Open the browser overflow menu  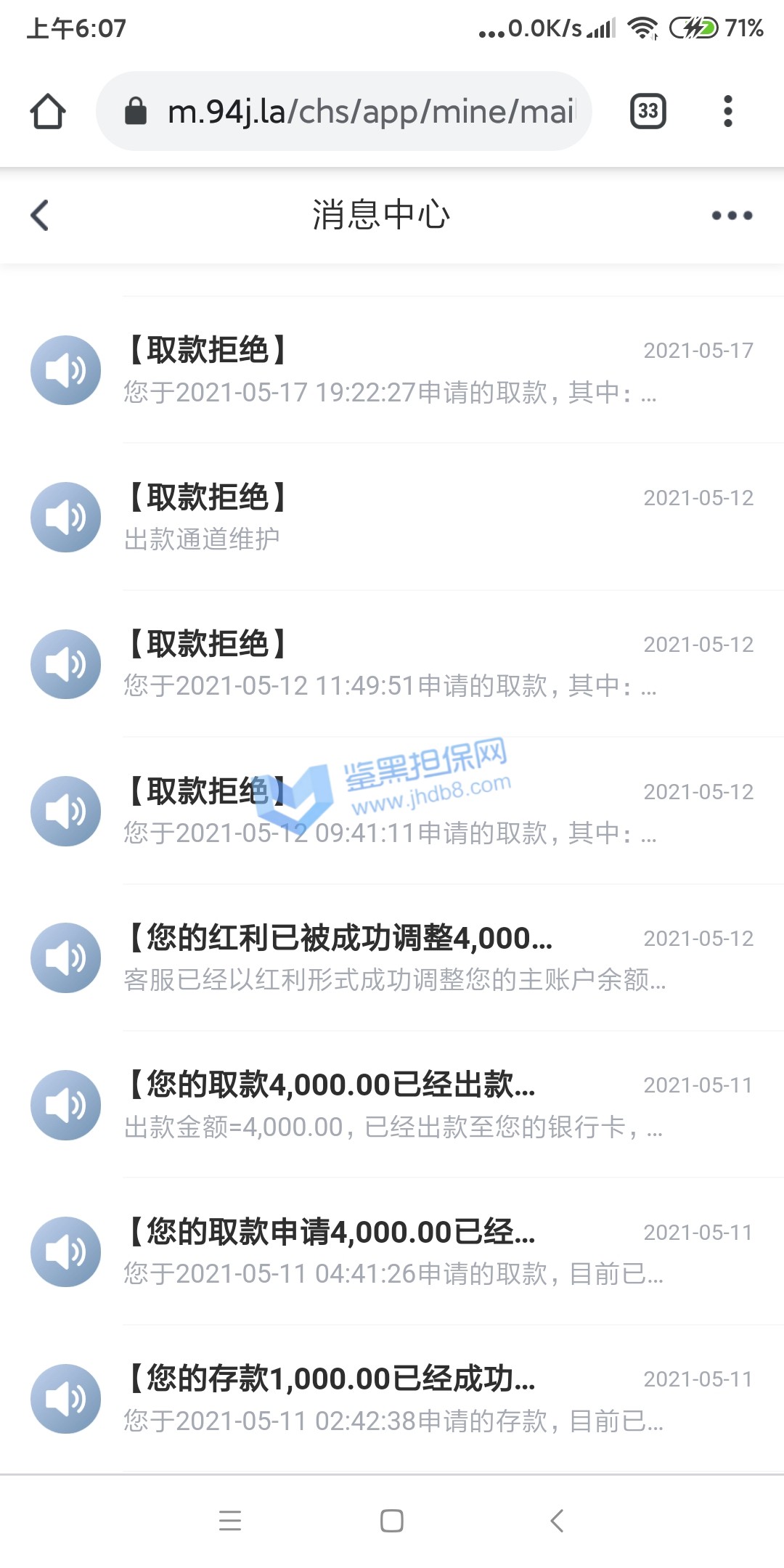click(727, 111)
